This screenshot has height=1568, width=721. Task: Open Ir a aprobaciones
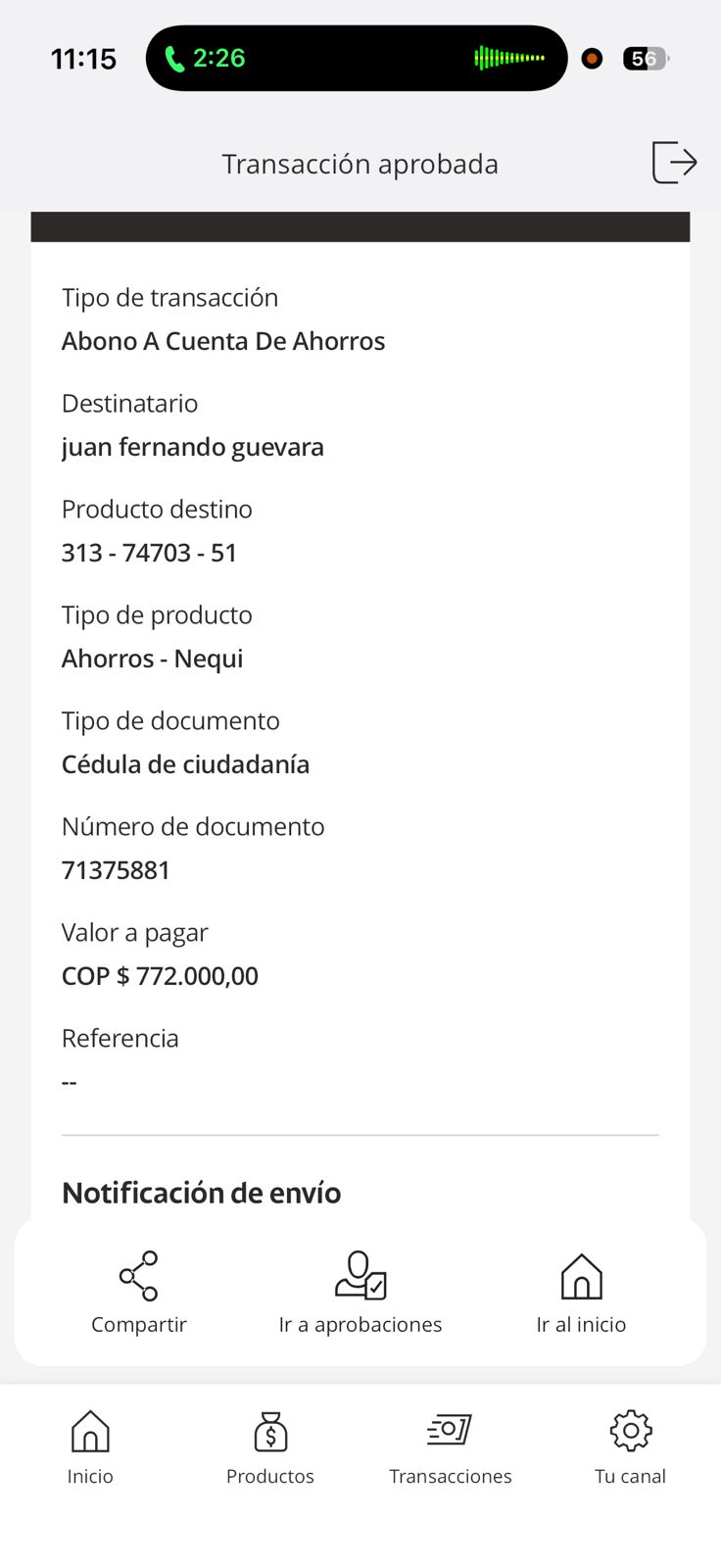coord(360,1292)
